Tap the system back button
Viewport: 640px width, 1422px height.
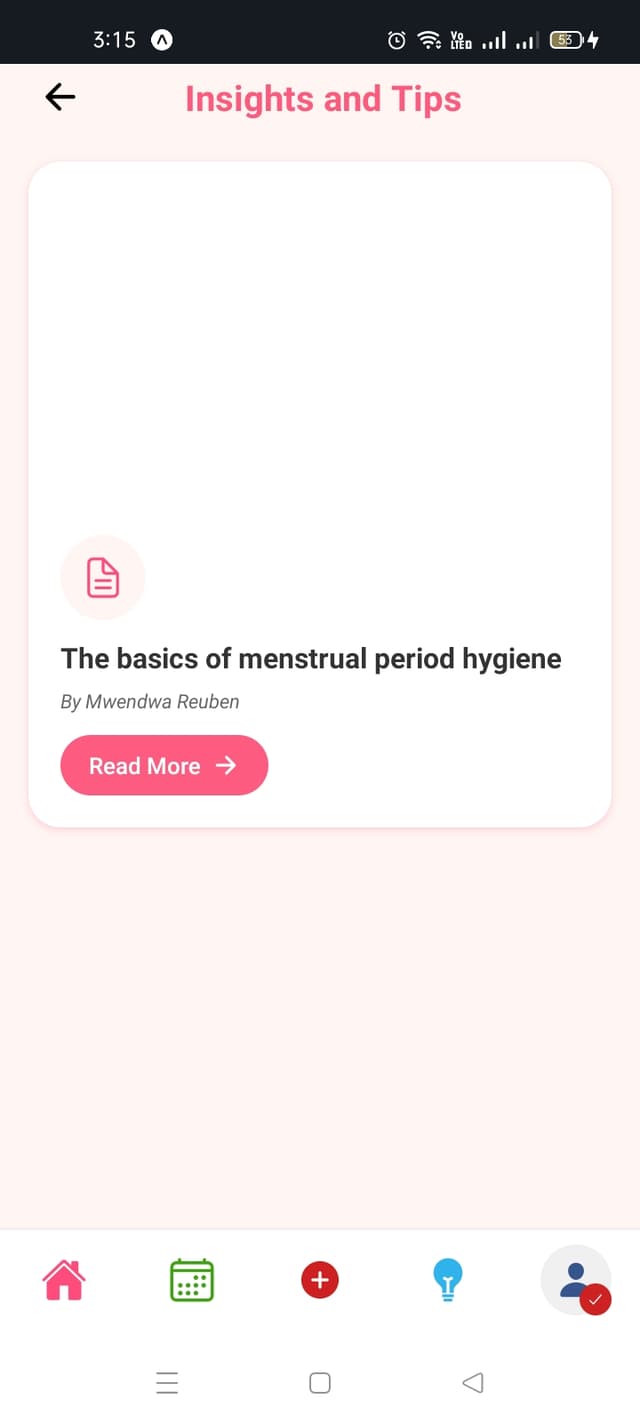(x=473, y=1383)
